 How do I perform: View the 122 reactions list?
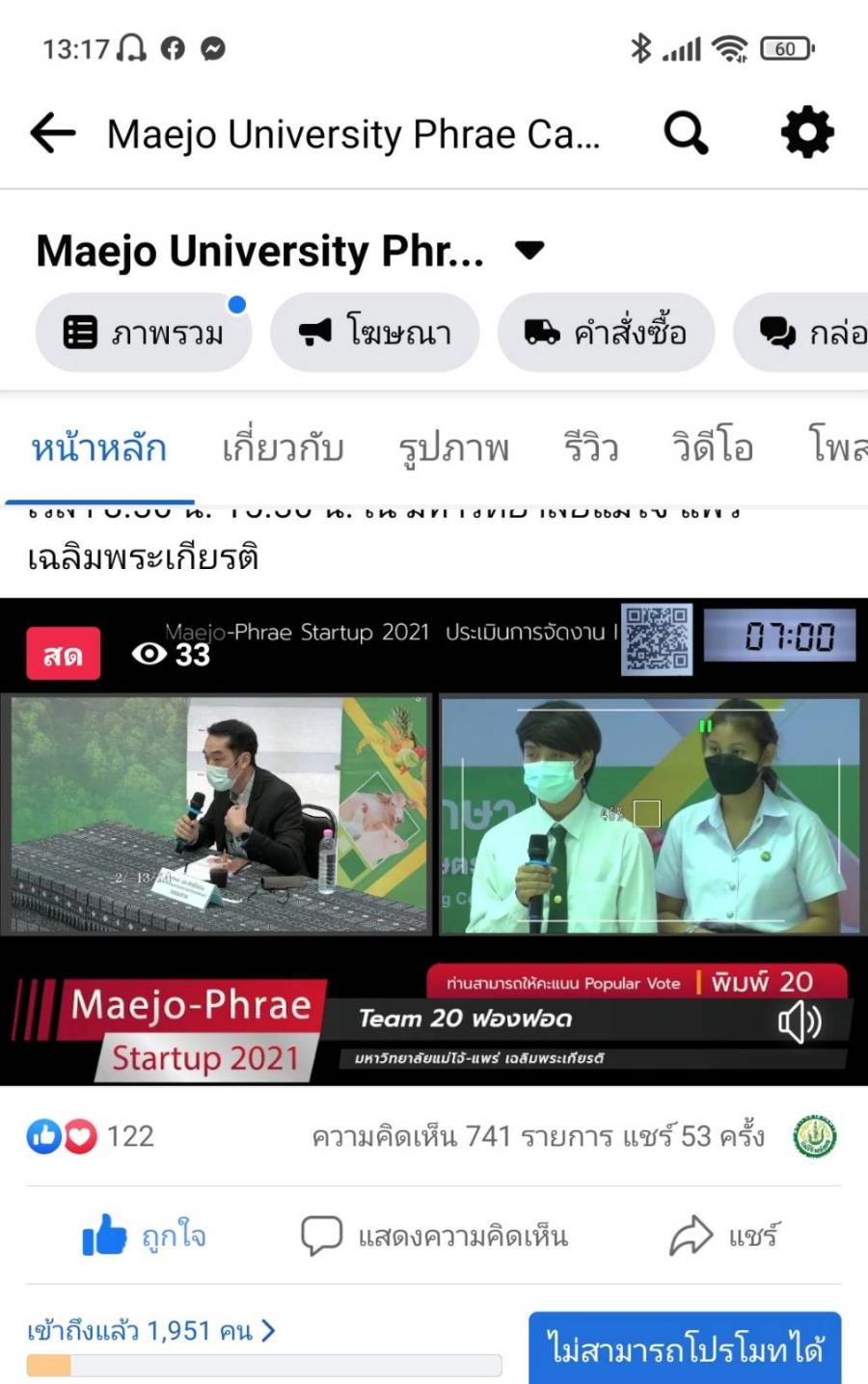[x=90, y=1136]
